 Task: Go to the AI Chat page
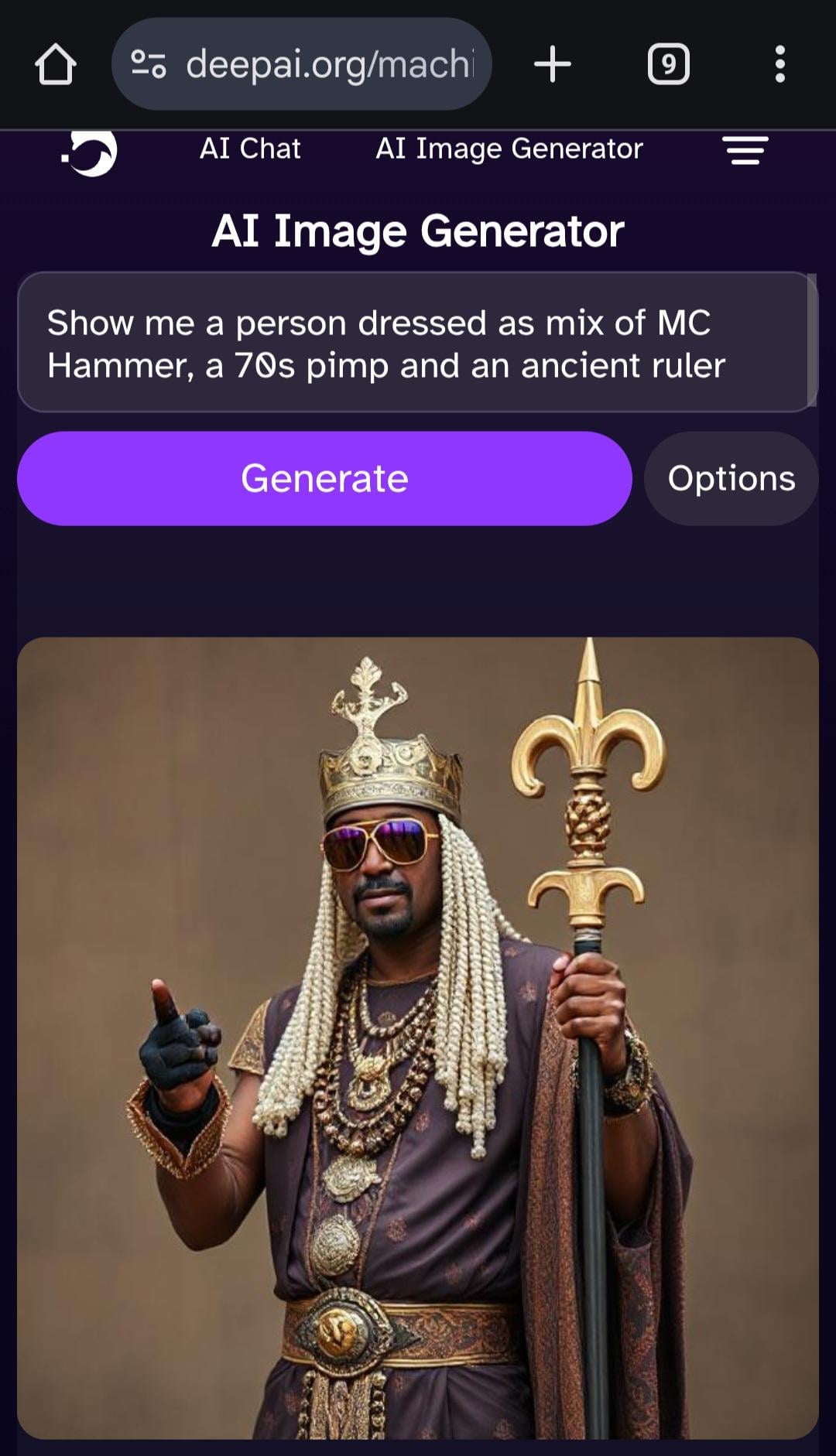tap(249, 149)
